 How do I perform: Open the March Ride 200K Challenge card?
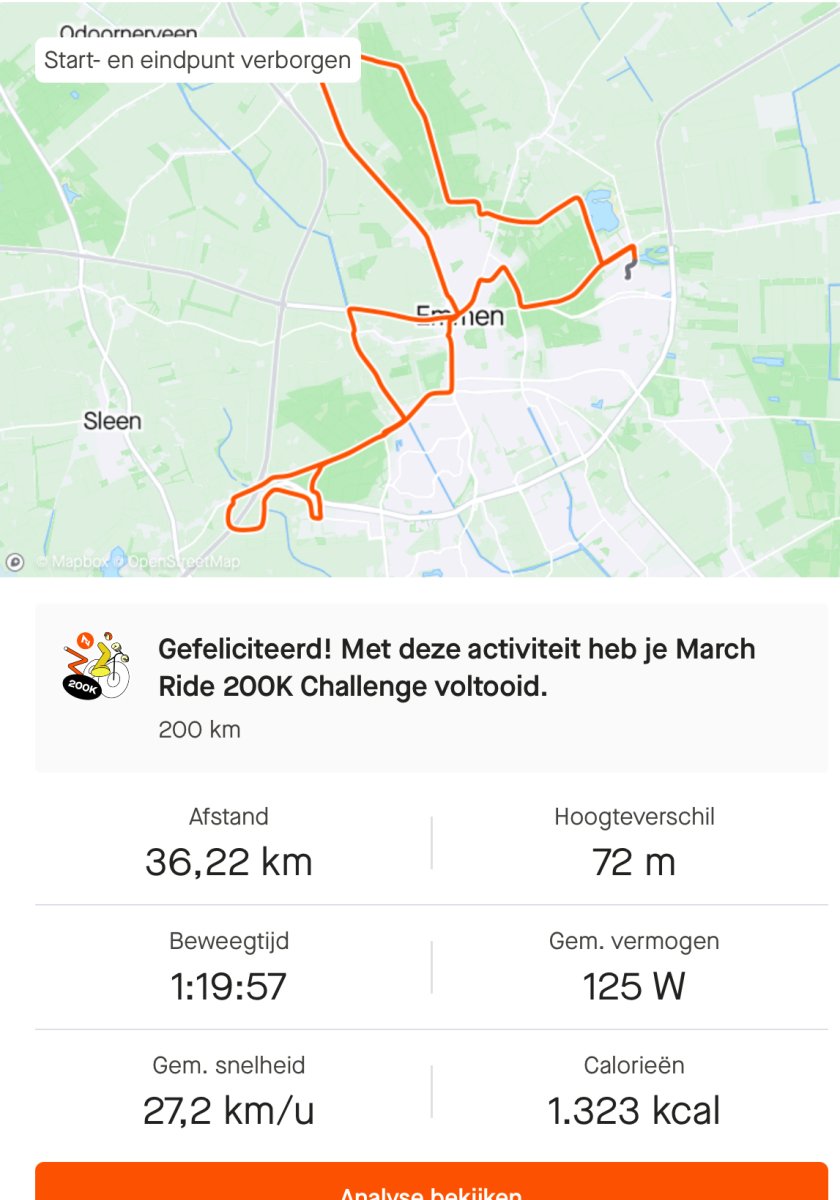431,688
